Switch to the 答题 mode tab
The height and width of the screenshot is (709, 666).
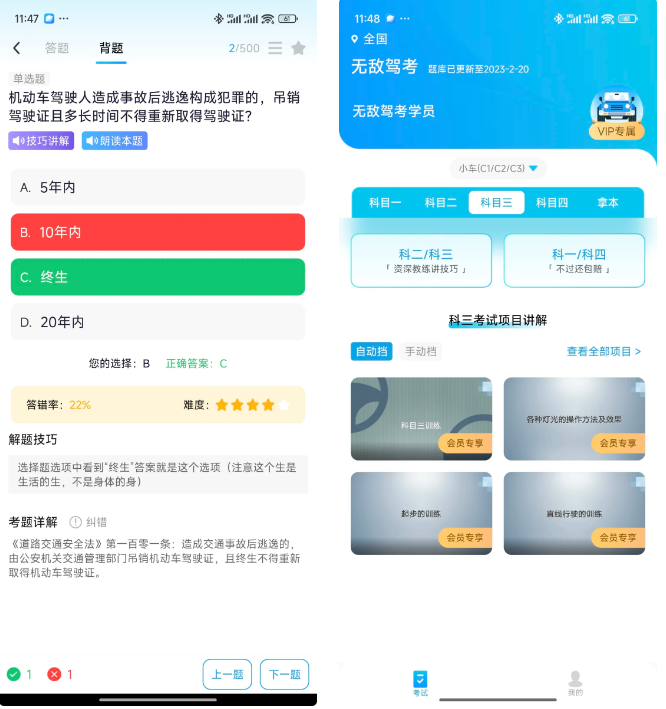pyautogui.click(x=57, y=48)
